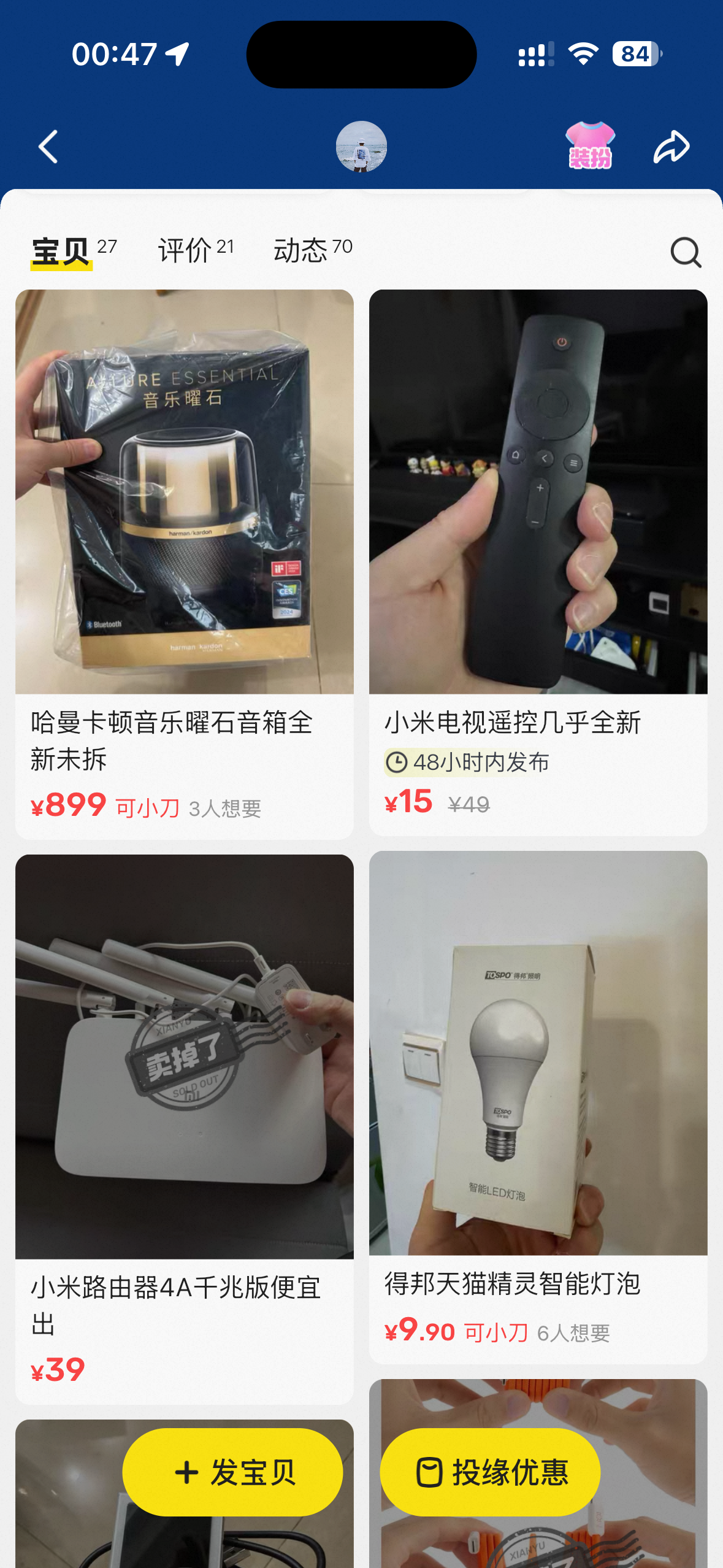Search items in this shop
The height and width of the screenshot is (1568, 723).
click(685, 252)
